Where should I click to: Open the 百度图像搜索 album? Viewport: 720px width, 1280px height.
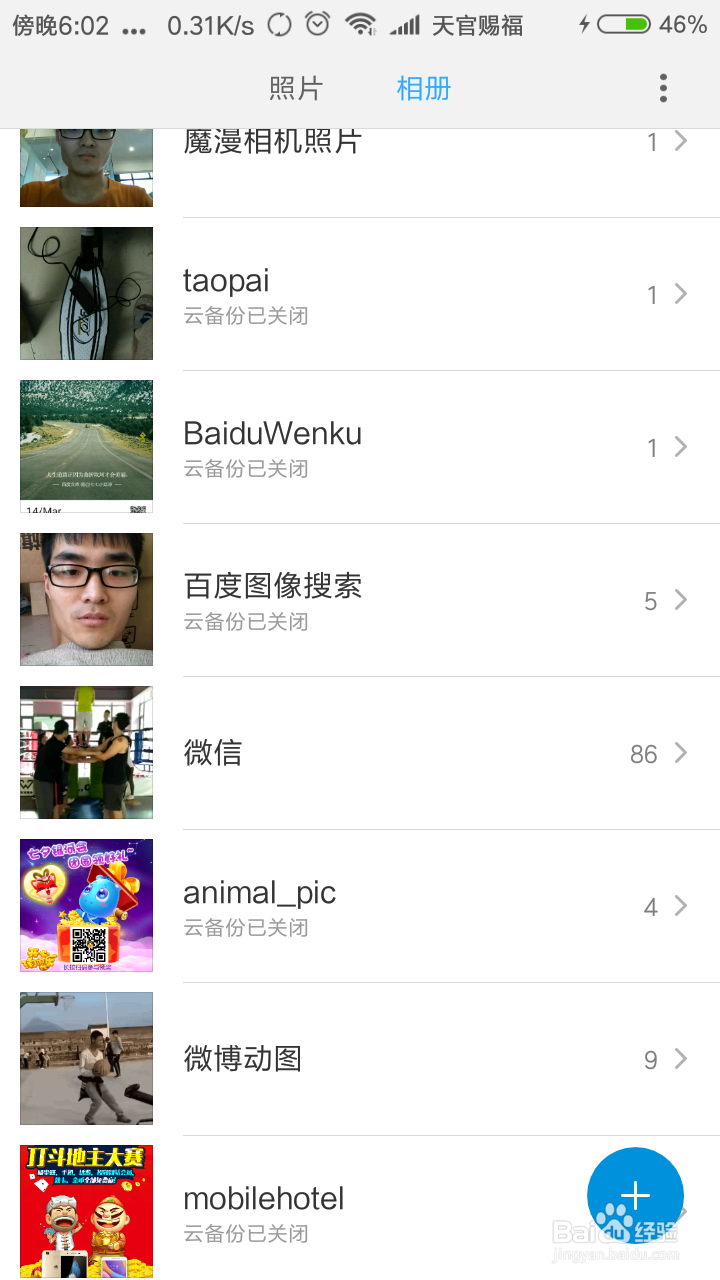coord(272,587)
